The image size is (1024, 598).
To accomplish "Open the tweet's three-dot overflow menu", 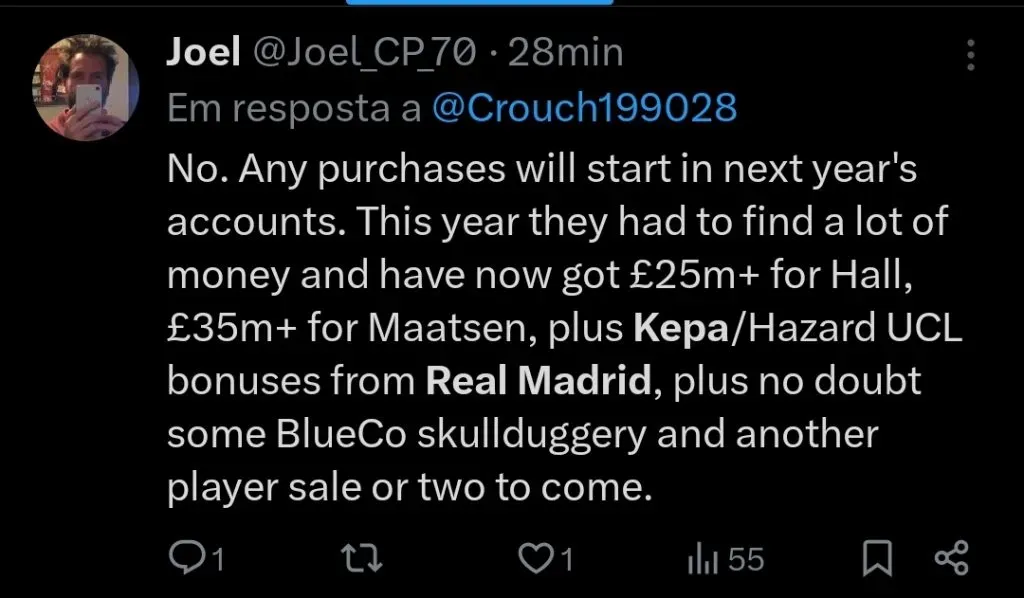I will (970, 56).
